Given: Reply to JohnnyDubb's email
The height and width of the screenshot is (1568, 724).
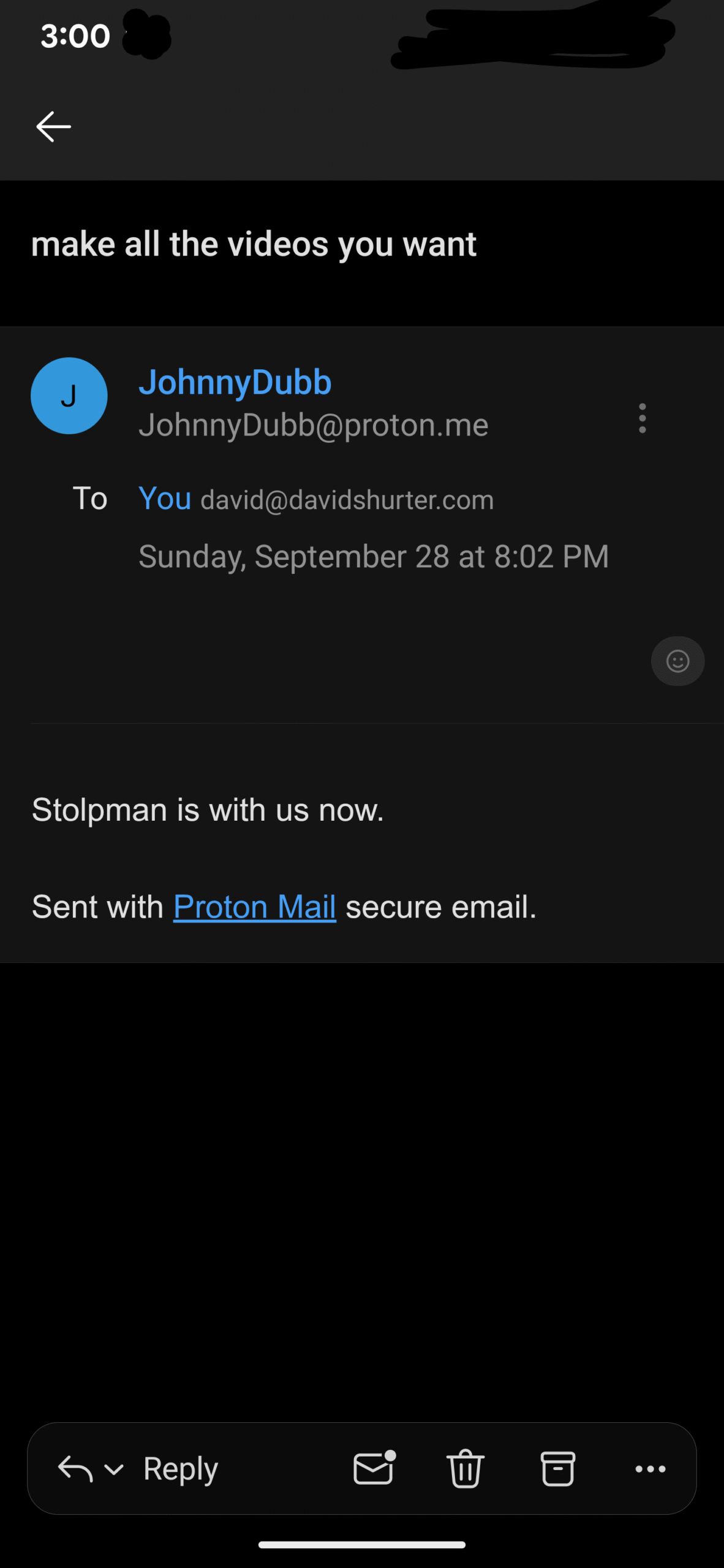Looking at the screenshot, I should [x=180, y=1469].
